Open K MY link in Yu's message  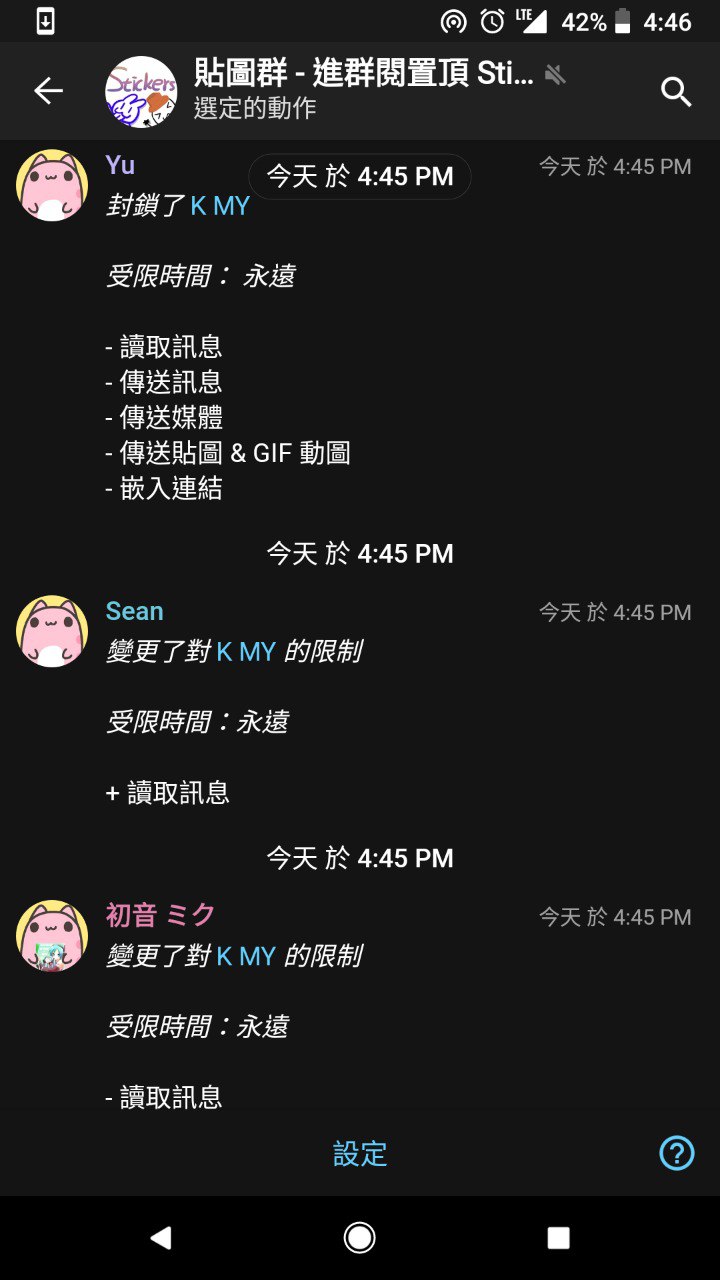[220, 206]
